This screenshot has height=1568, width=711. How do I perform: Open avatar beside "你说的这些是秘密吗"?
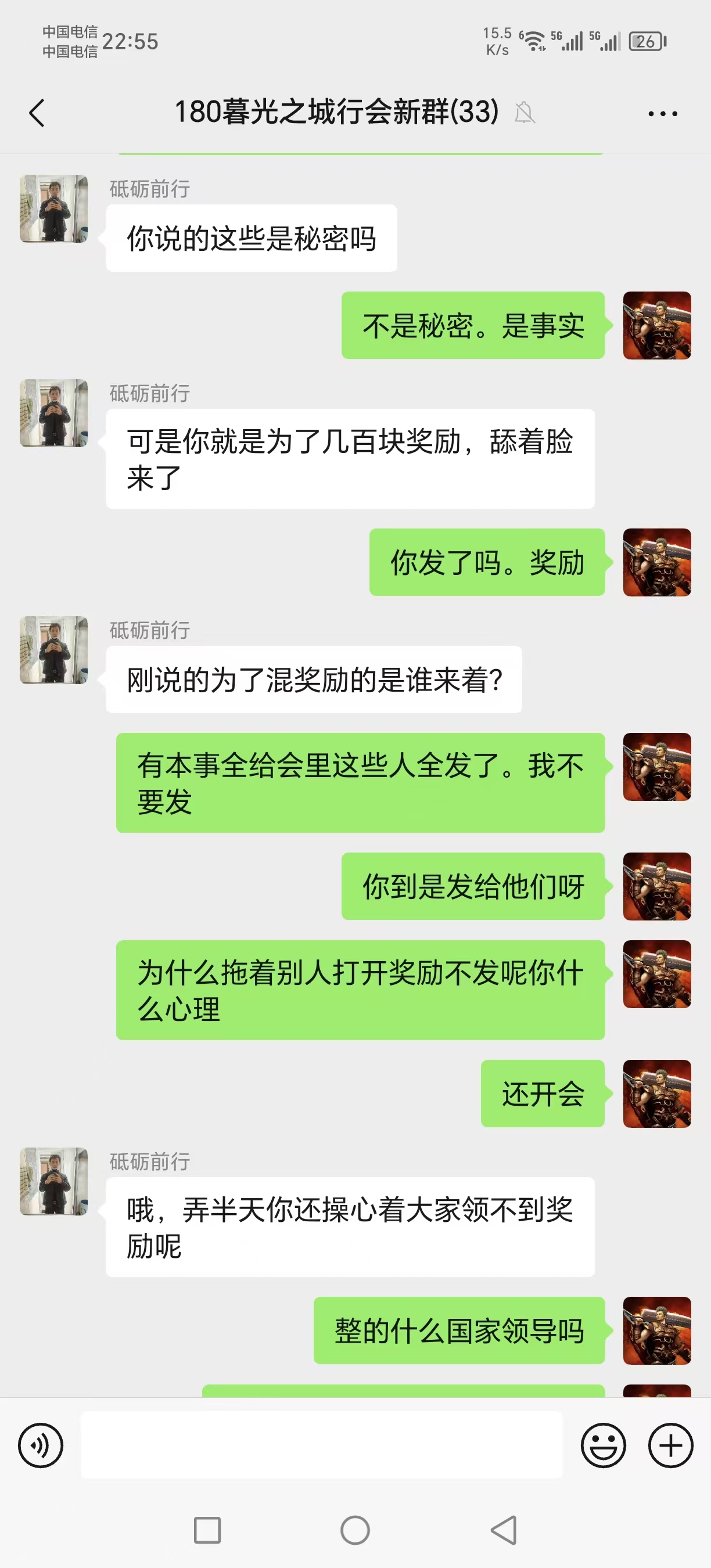(x=53, y=209)
